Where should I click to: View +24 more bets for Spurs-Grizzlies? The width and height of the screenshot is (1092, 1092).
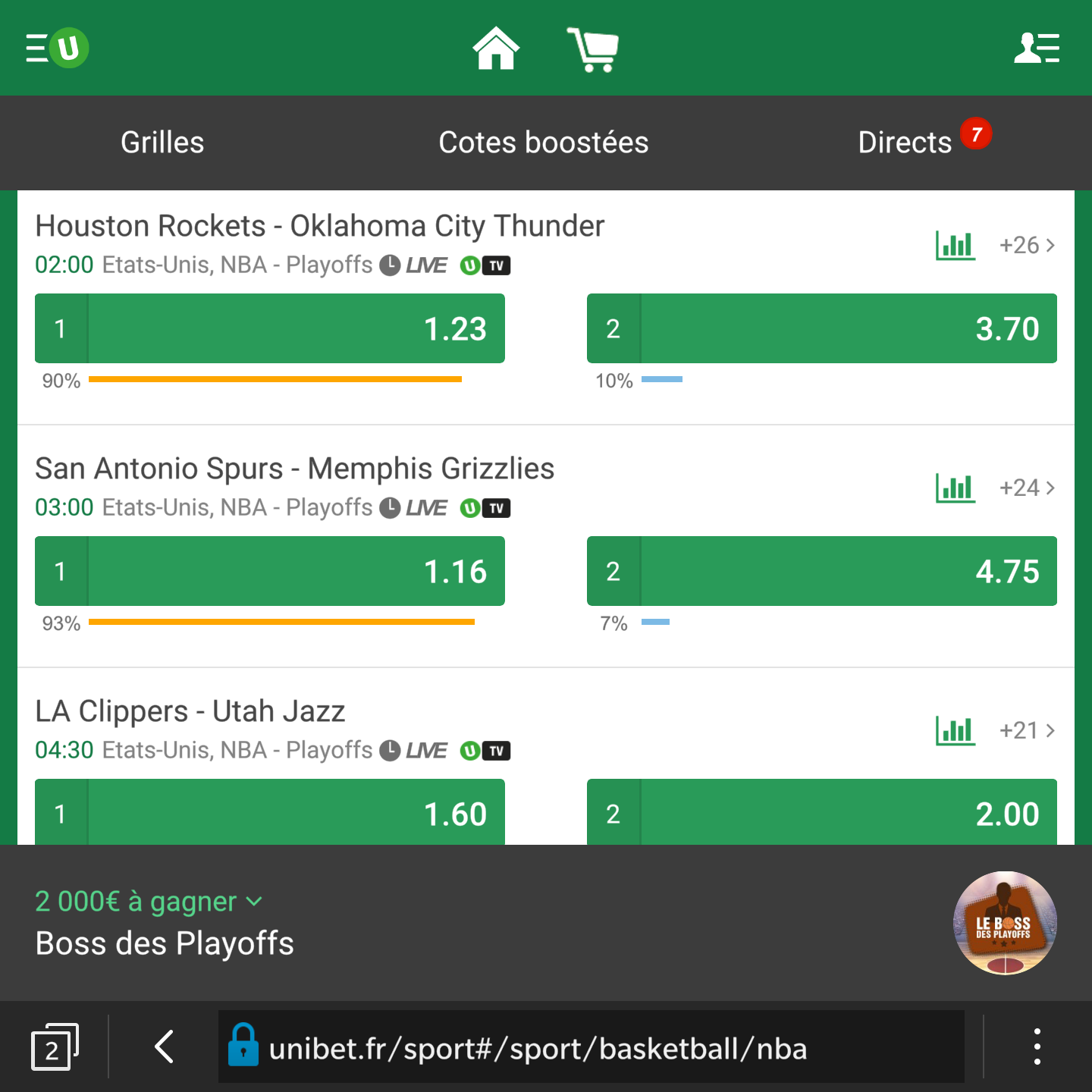point(1027,488)
